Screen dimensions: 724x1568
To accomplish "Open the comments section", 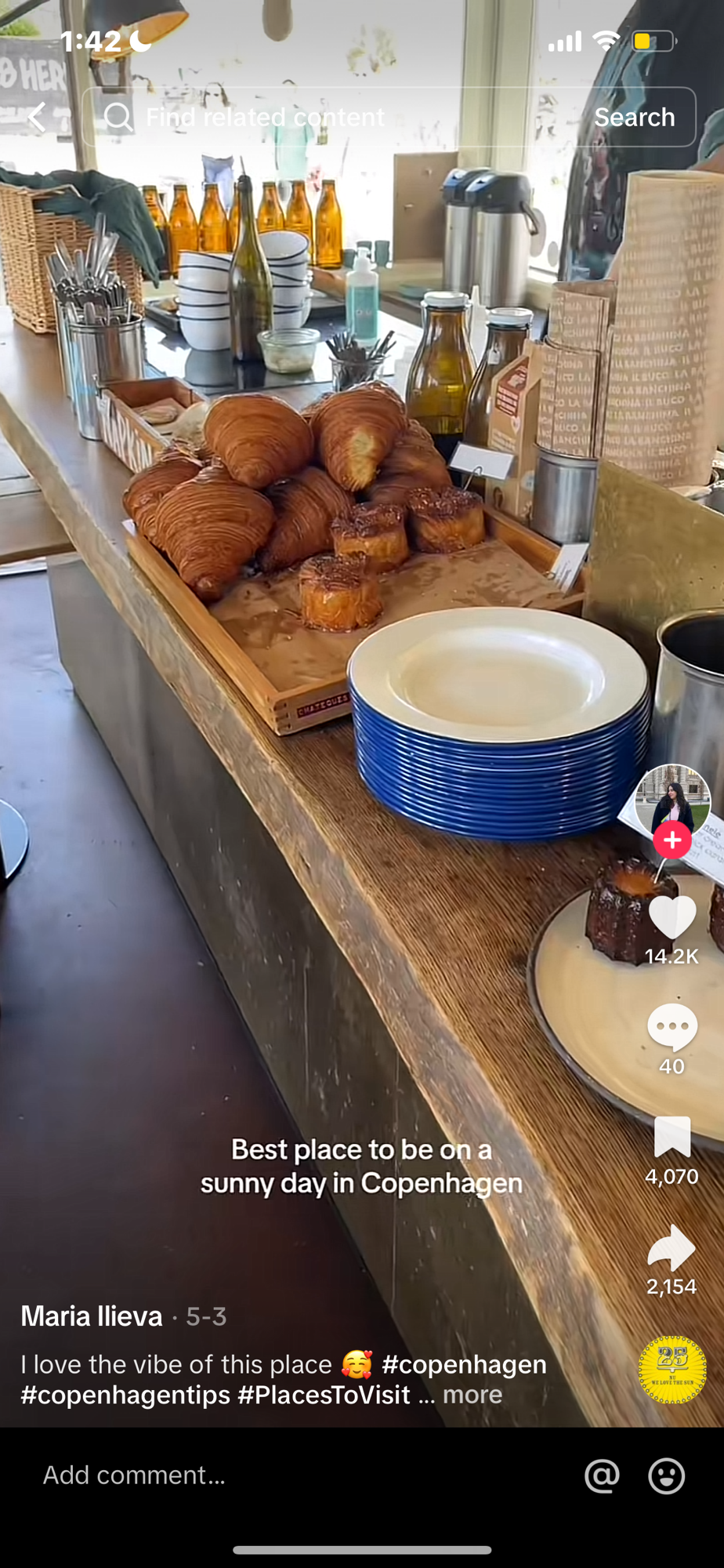I will pyautogui.click(x=672, y=1027).
